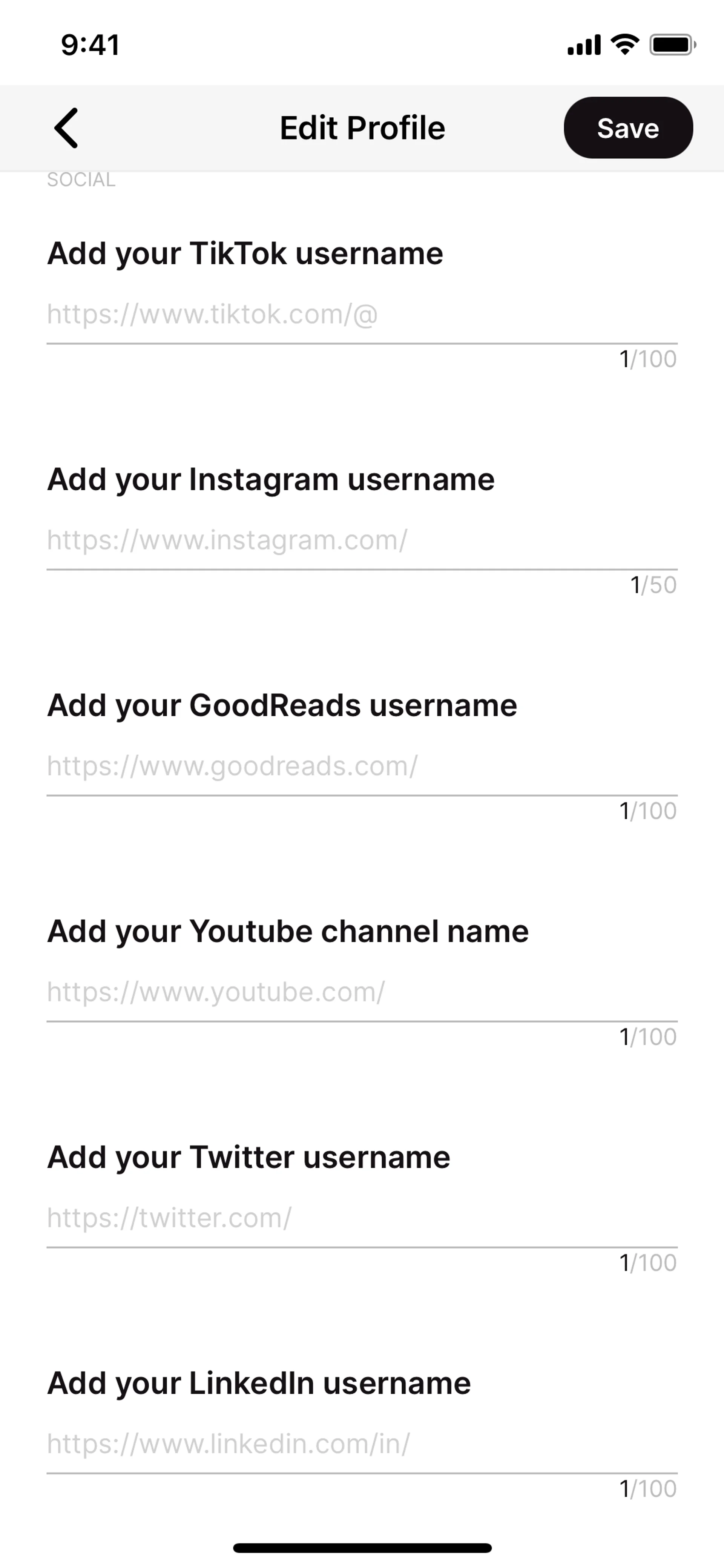Edit the Twitter username field
Image resolution: width=724 pixels, height=1568 pixels.
(361, 1218)
